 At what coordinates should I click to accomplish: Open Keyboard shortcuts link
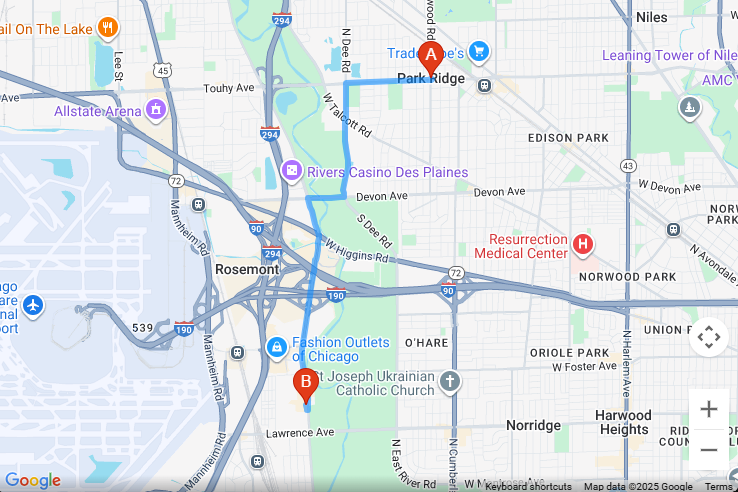tap(528, 487)
